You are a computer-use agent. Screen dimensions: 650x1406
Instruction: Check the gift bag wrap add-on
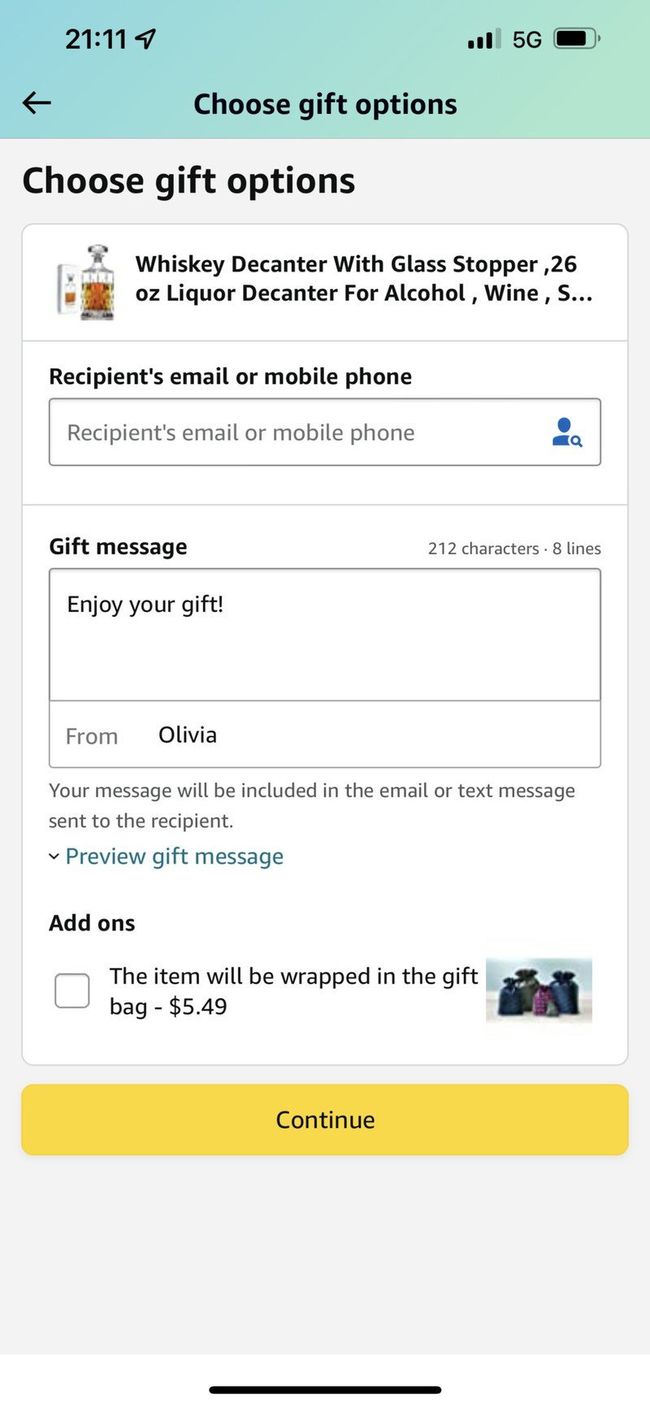click(72, 991)
